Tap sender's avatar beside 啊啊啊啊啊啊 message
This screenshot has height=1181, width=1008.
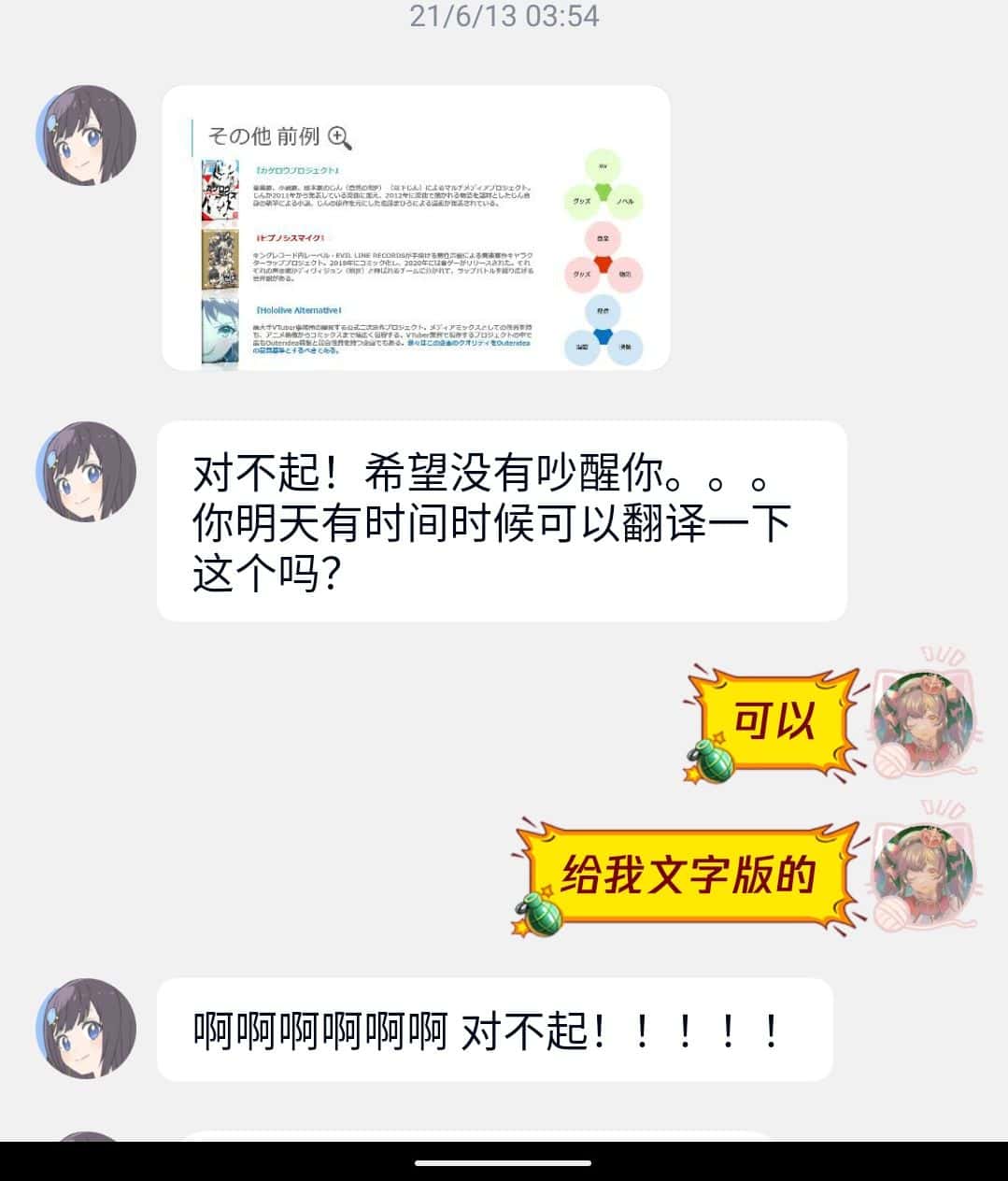86,1029
